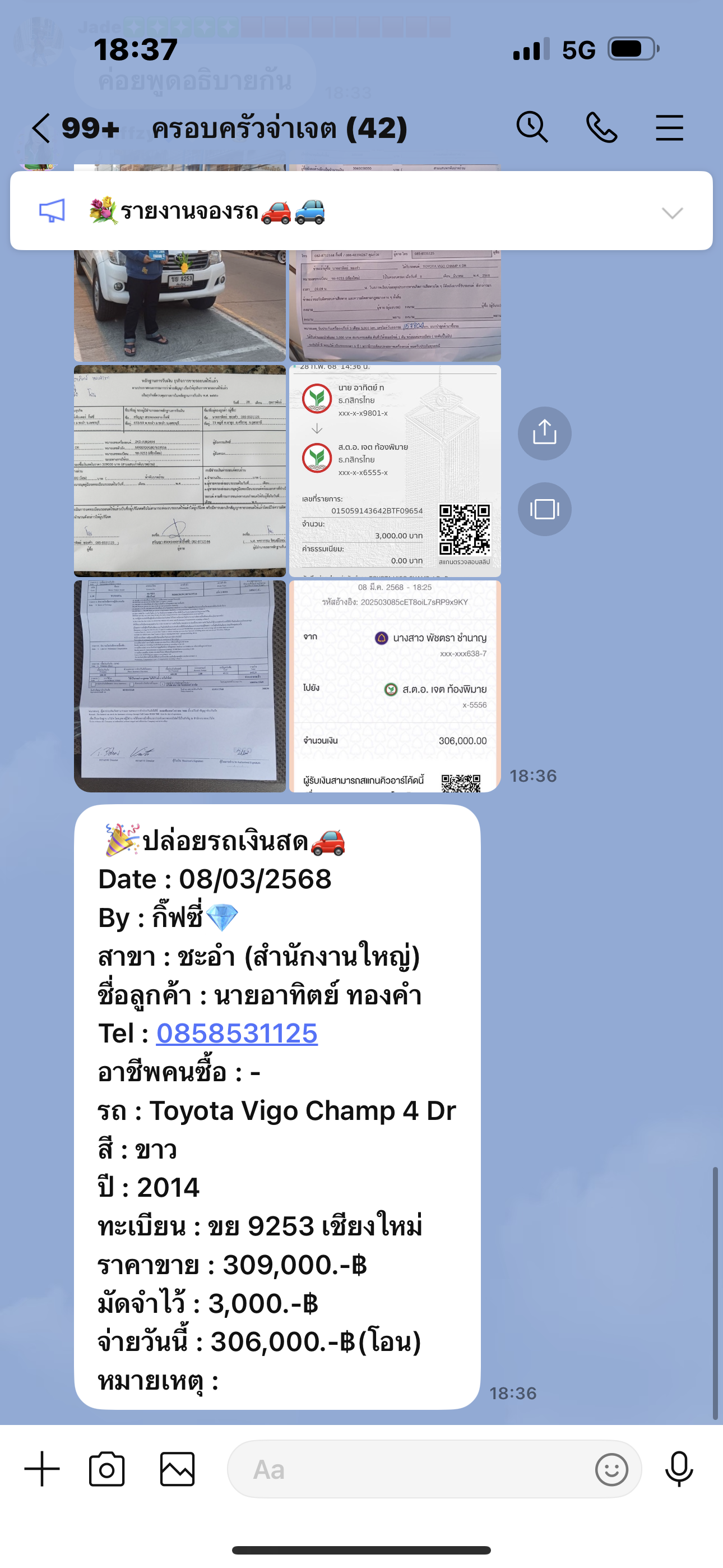Start a voice call
723x1568 pixels.
601,128
